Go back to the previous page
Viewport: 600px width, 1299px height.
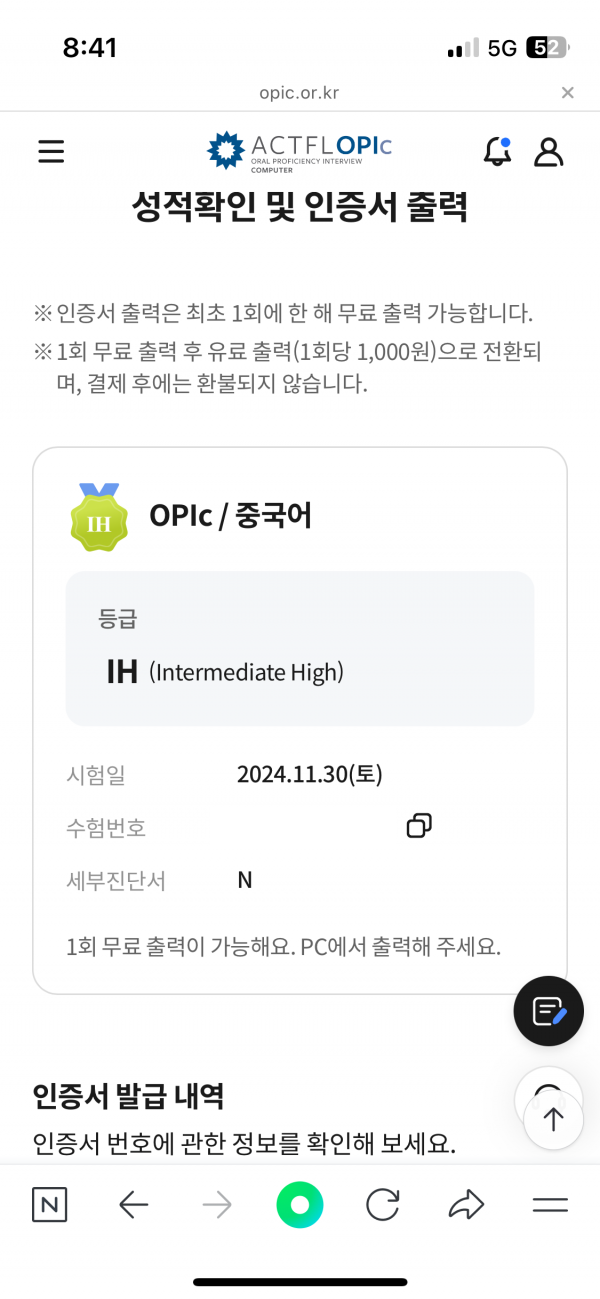(x=133, y=1205)
